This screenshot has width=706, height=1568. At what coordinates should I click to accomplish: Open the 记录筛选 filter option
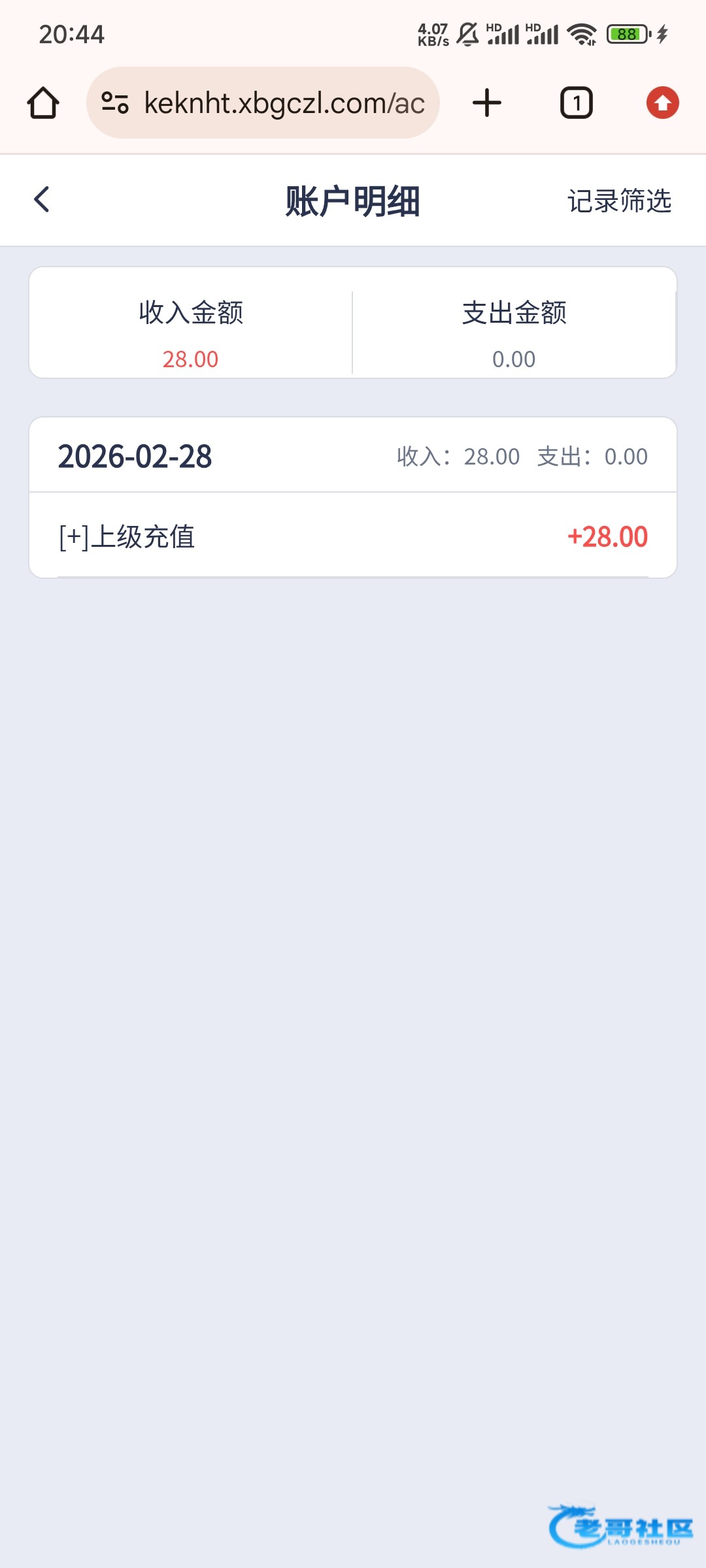pos(619,201)
